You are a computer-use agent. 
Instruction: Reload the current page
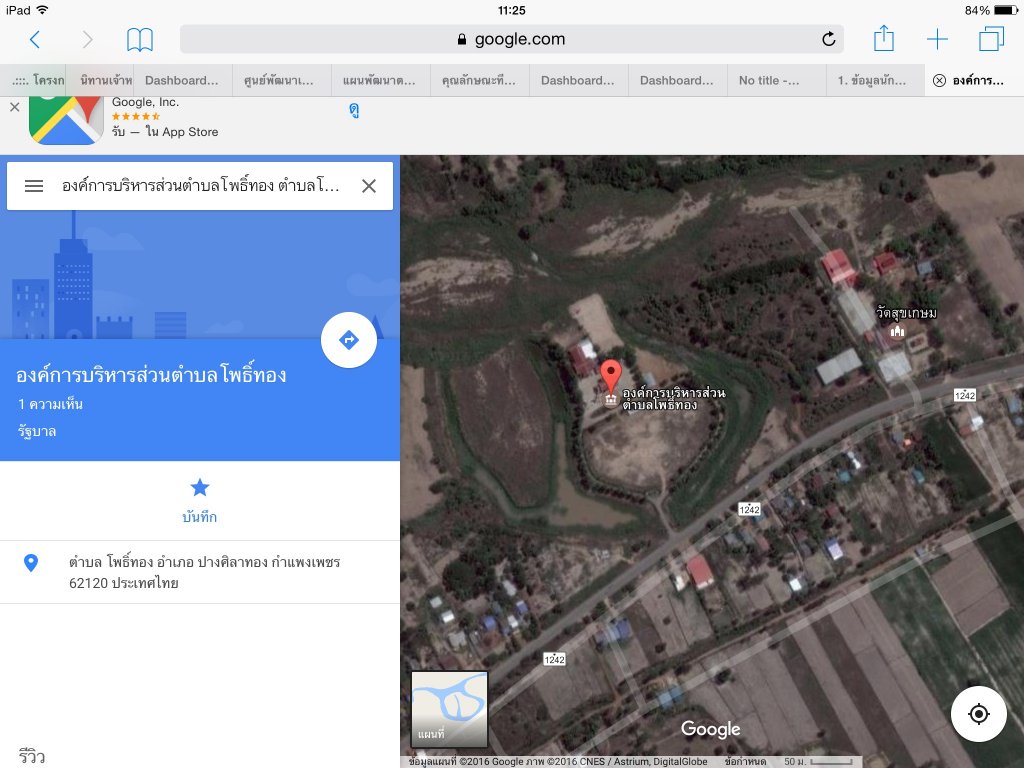(828, 40)
